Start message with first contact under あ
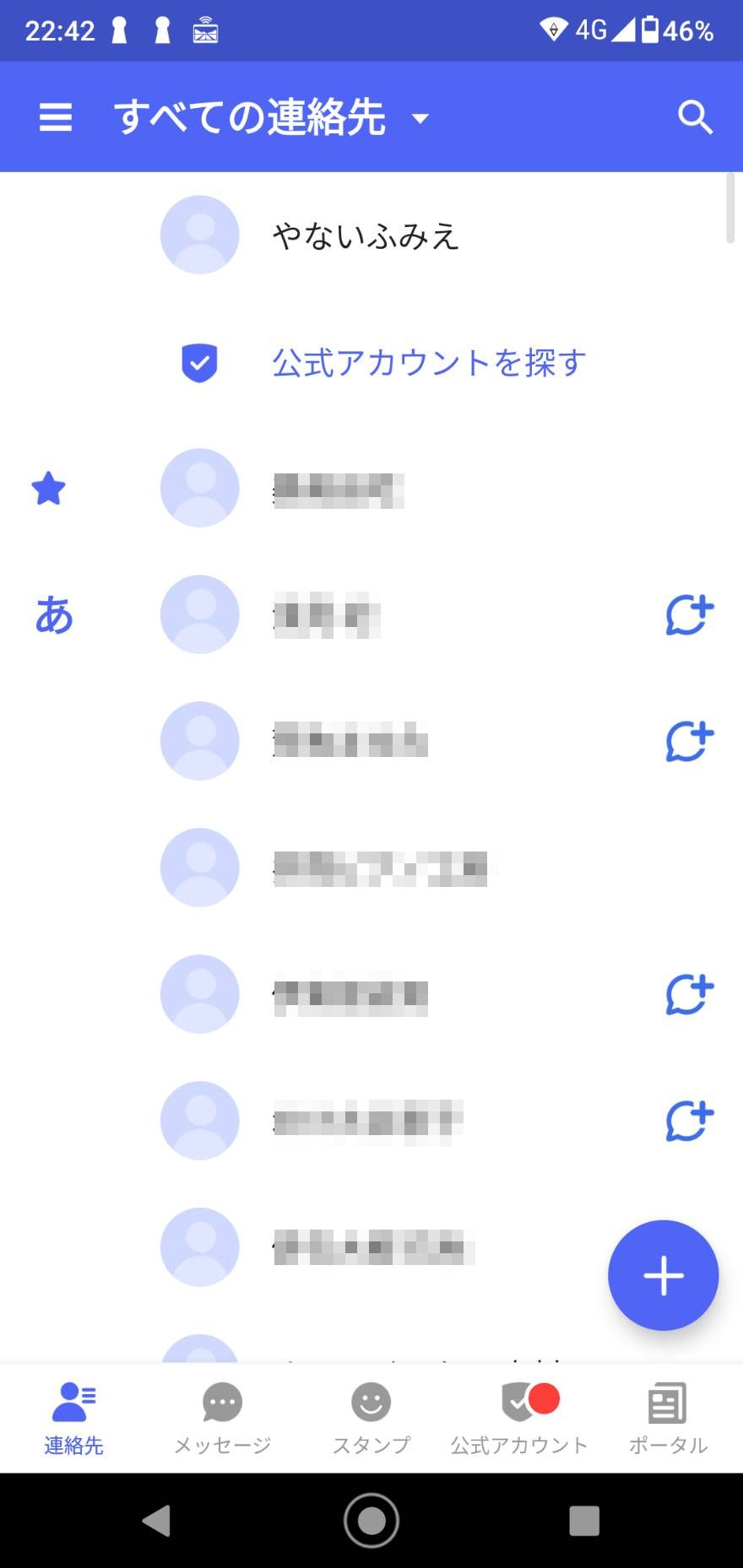 click(x=690, y=614)
